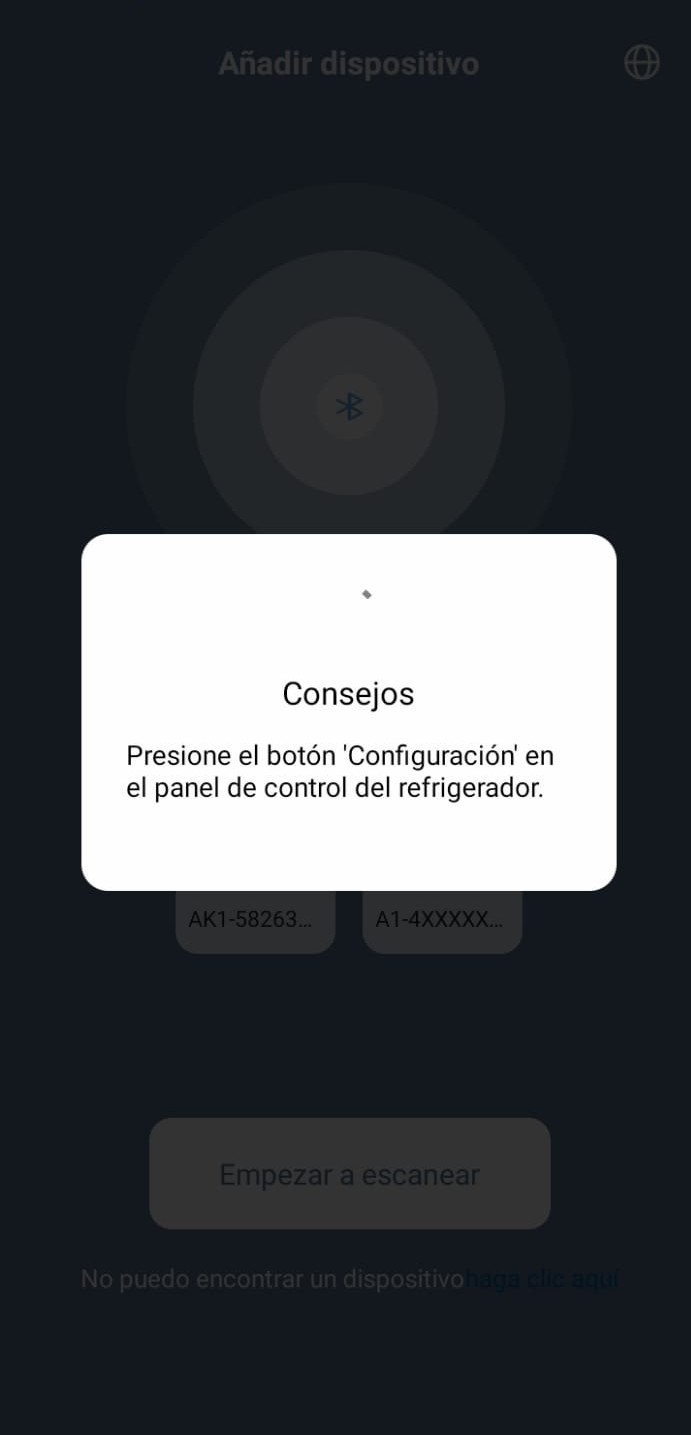Tap the Empezar a escanear button
This screenshot has height=1435, width=691.
(x=349, y=1174)
